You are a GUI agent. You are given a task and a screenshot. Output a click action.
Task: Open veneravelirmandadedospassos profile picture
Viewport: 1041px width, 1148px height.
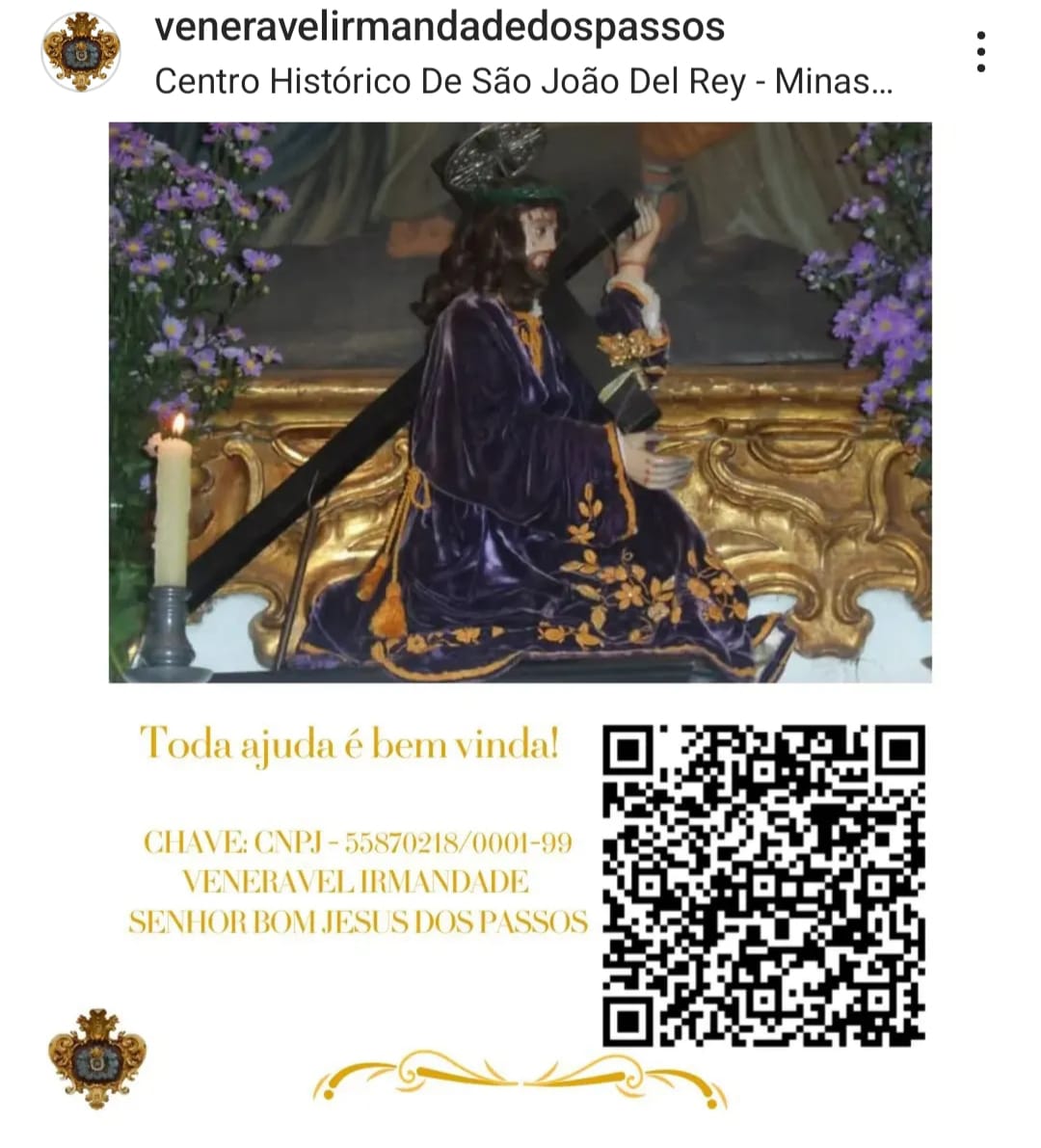coord(81,52)
